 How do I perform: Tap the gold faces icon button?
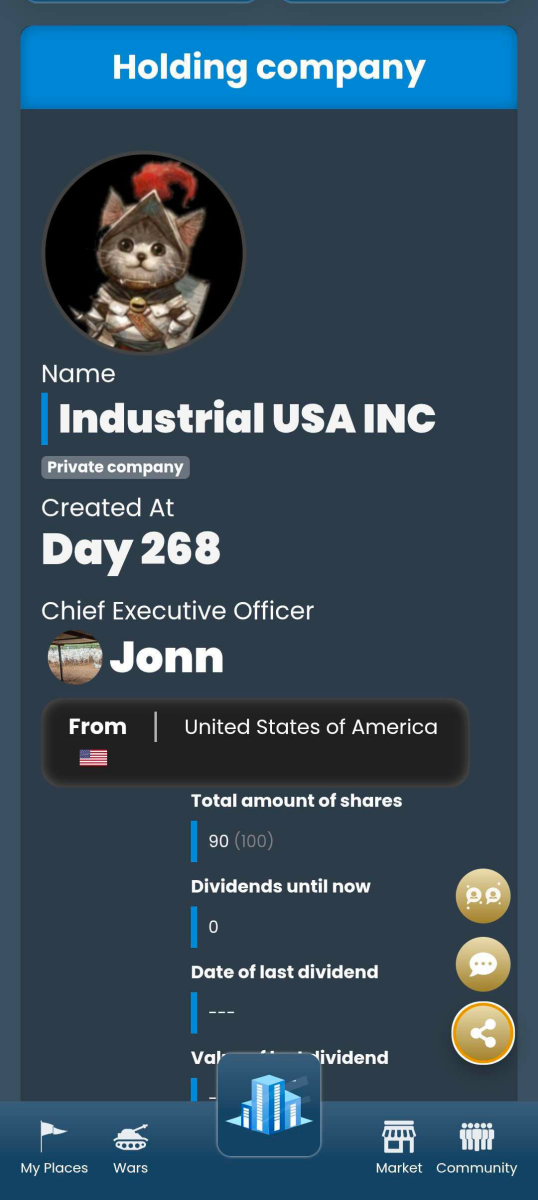point(483,895)
